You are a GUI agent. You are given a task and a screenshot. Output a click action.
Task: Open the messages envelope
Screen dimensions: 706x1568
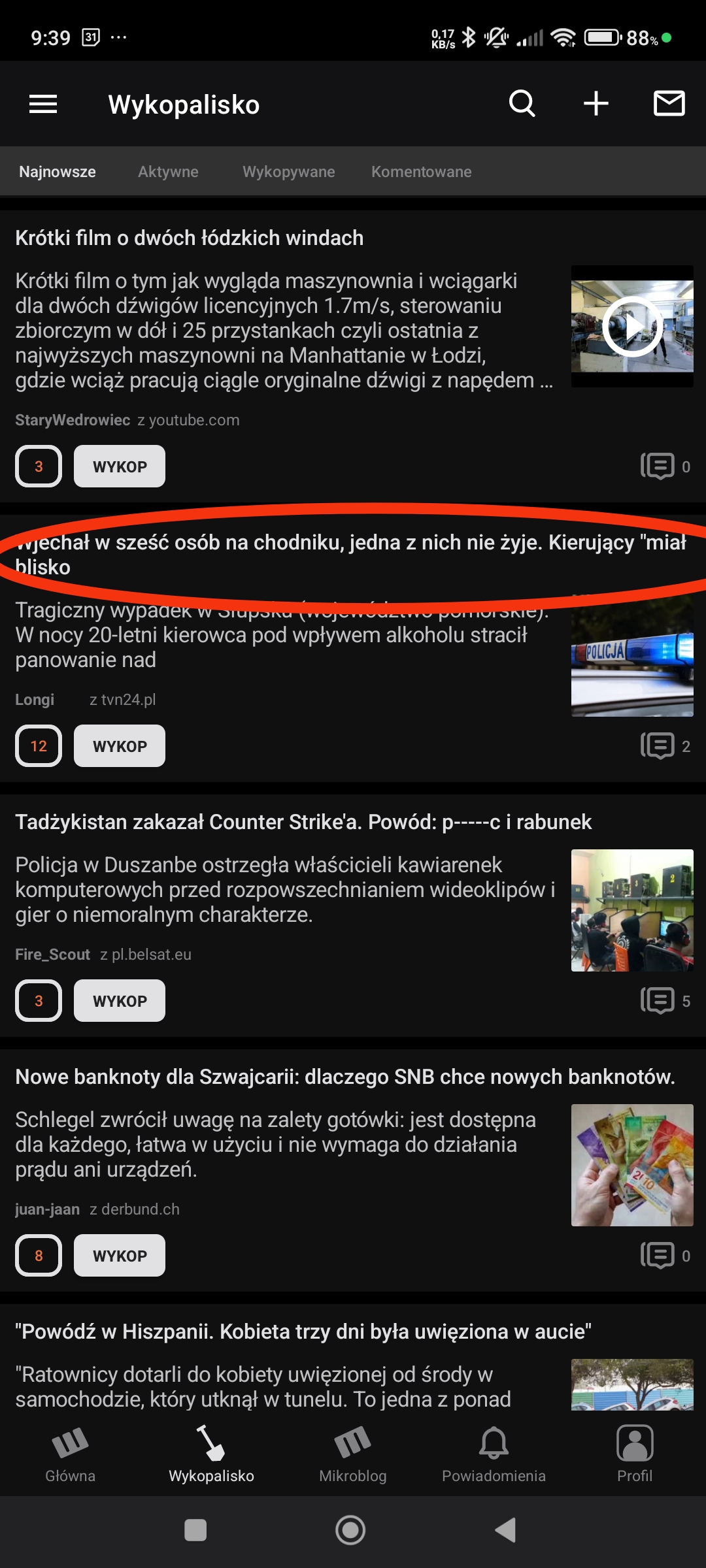[669, 104]
